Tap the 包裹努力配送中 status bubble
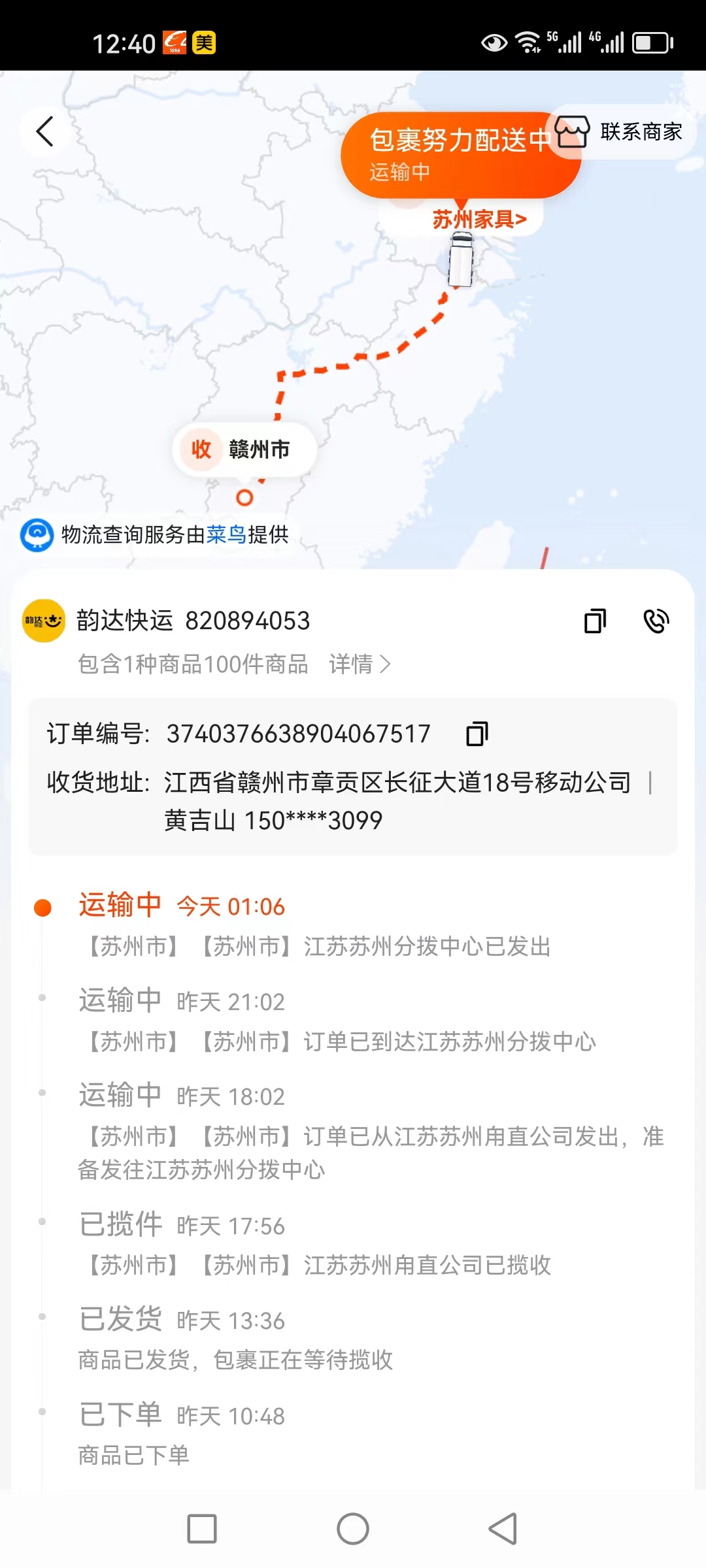This screenshot has width=706, height=1568. pos(460,155)
